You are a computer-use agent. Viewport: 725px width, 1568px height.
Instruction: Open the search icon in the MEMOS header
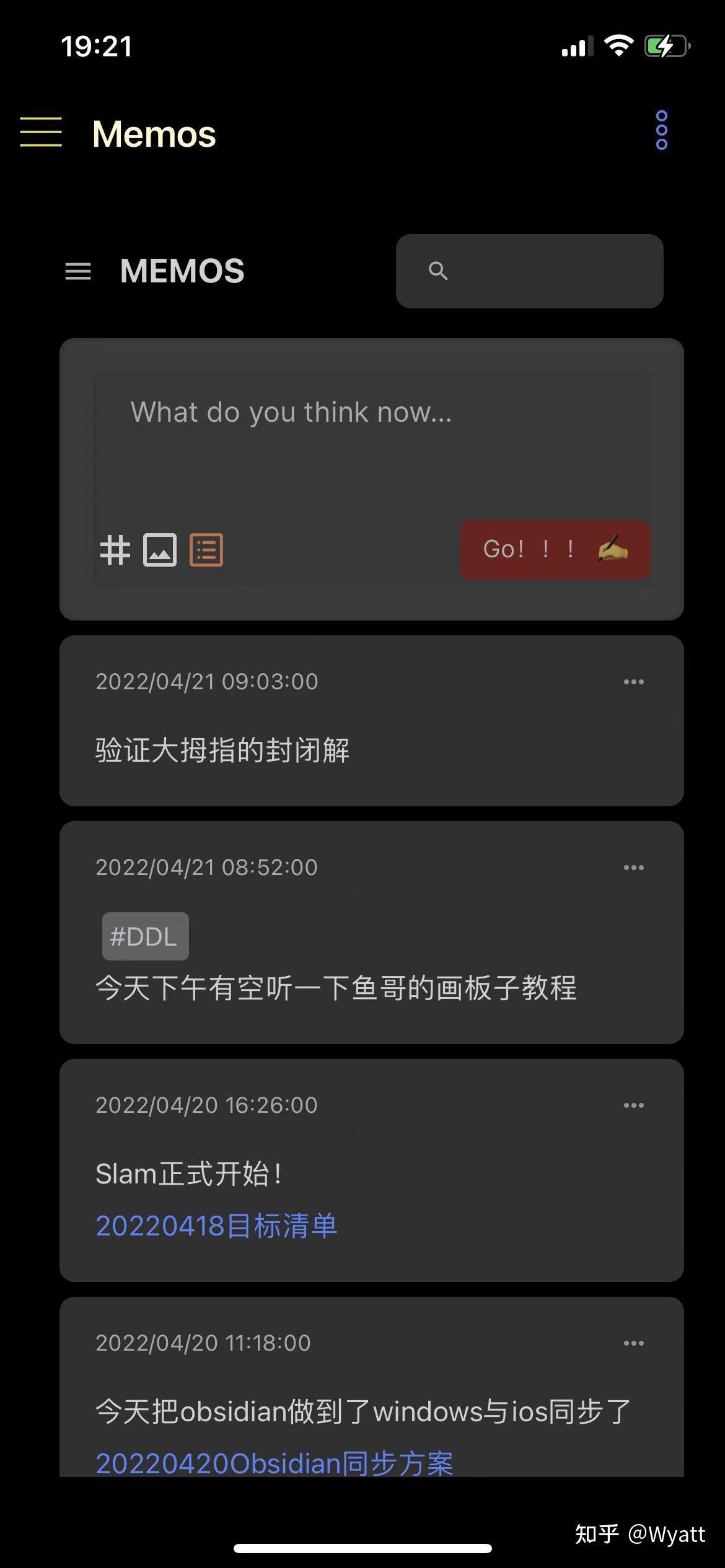click(439, 271)
